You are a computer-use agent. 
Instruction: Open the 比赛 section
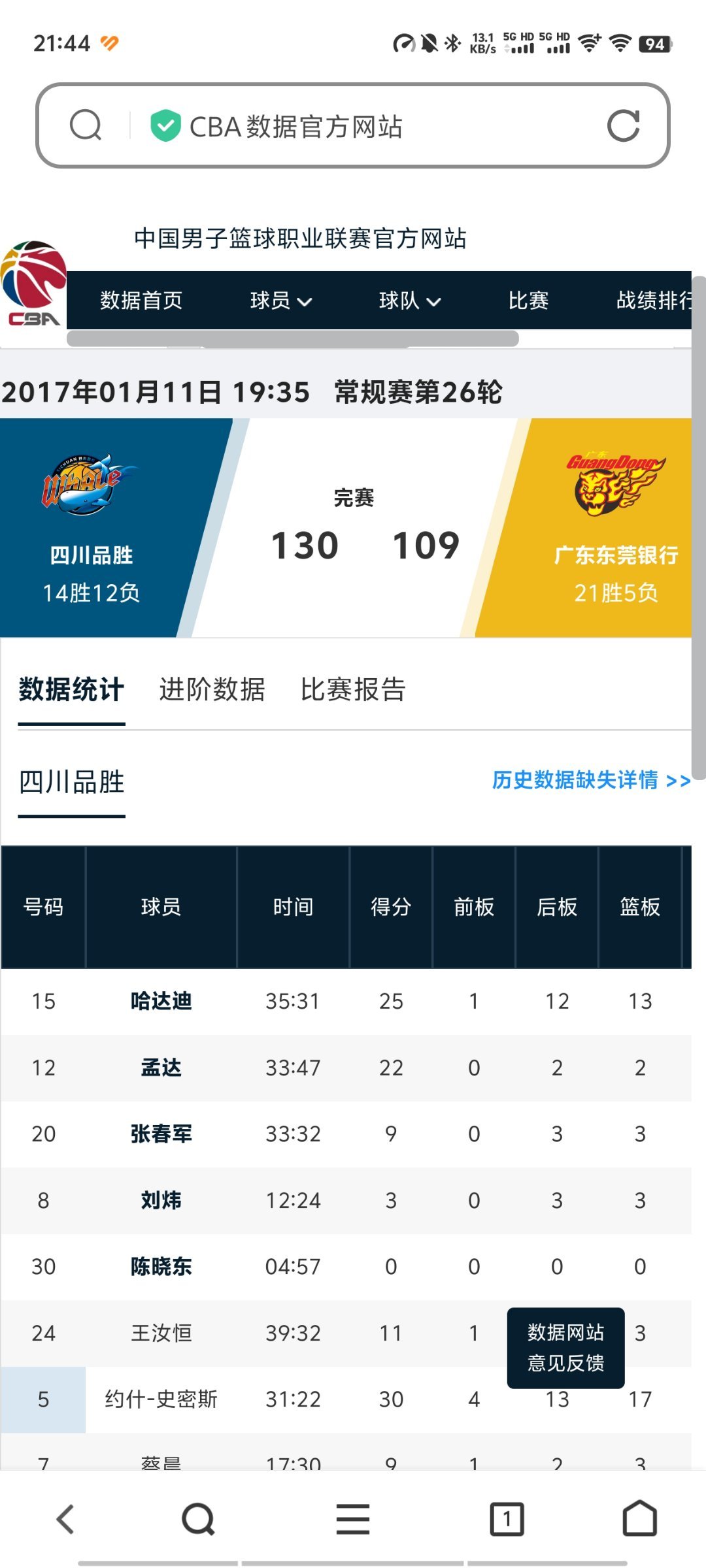tap(528, 301)
